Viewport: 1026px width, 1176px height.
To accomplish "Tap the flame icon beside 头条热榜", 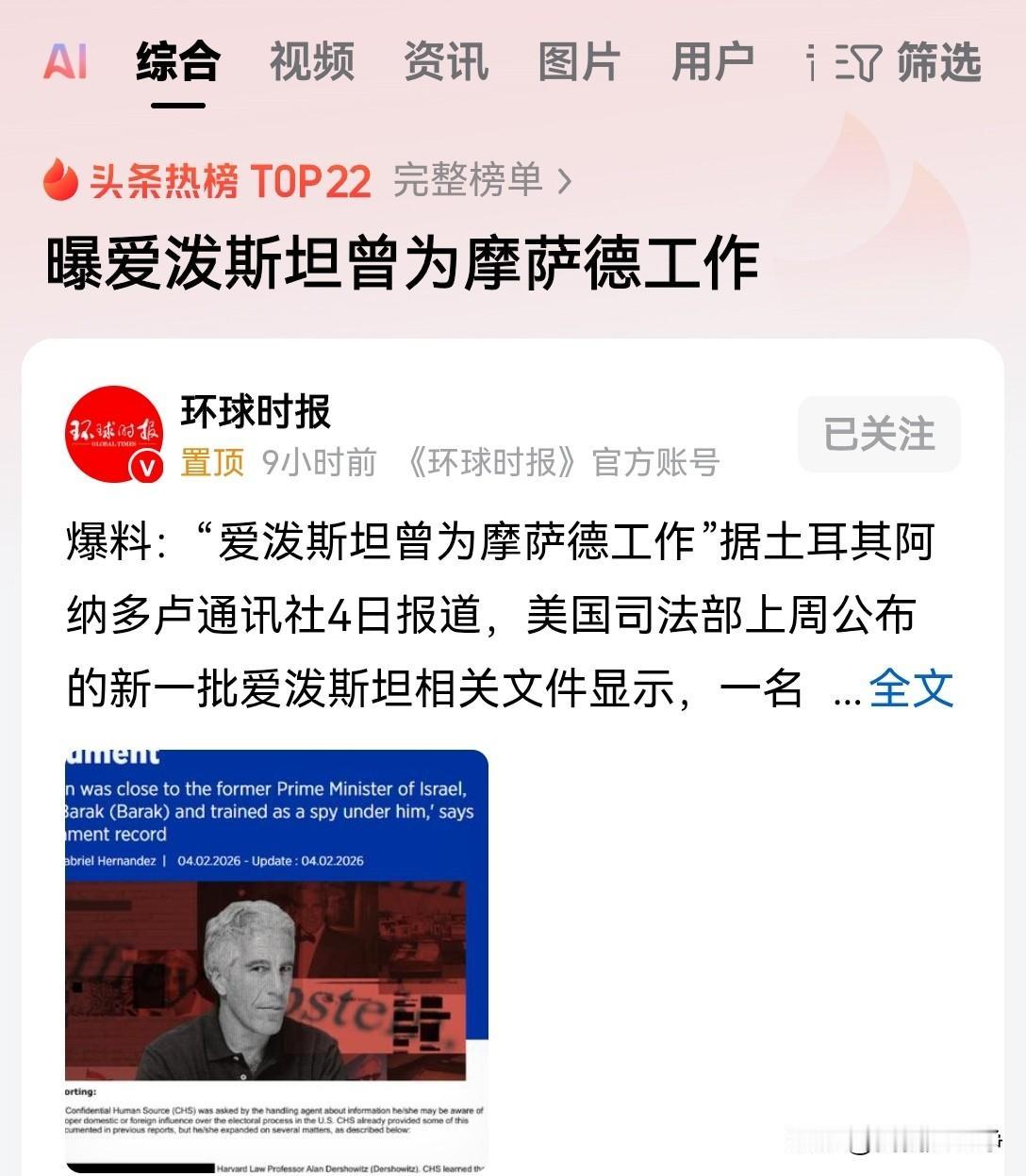I will coord(59,181).
